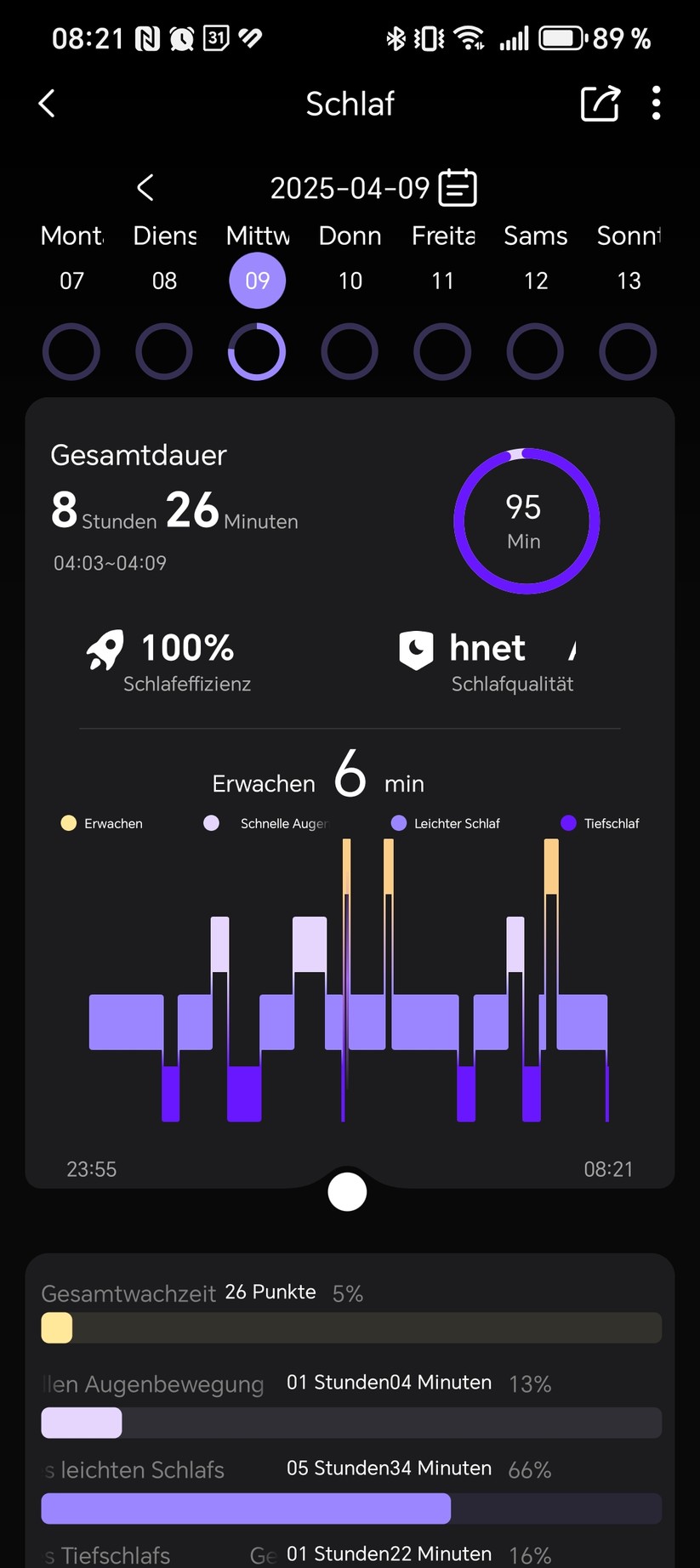Select Sonntag 13
The height and width of the screenshot is (1568, 700).
click(628, 281)
